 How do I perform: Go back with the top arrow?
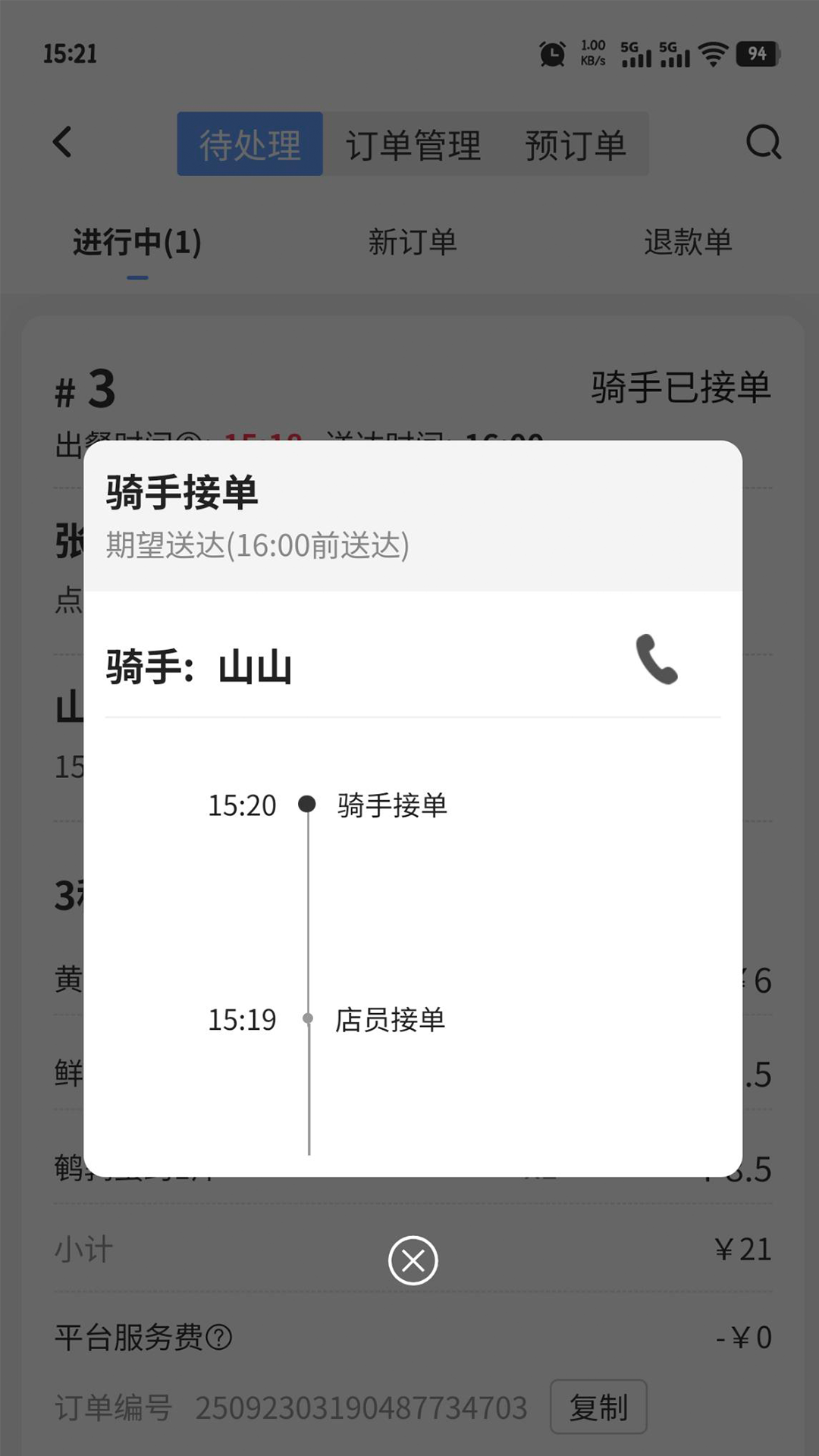point(63,142)
